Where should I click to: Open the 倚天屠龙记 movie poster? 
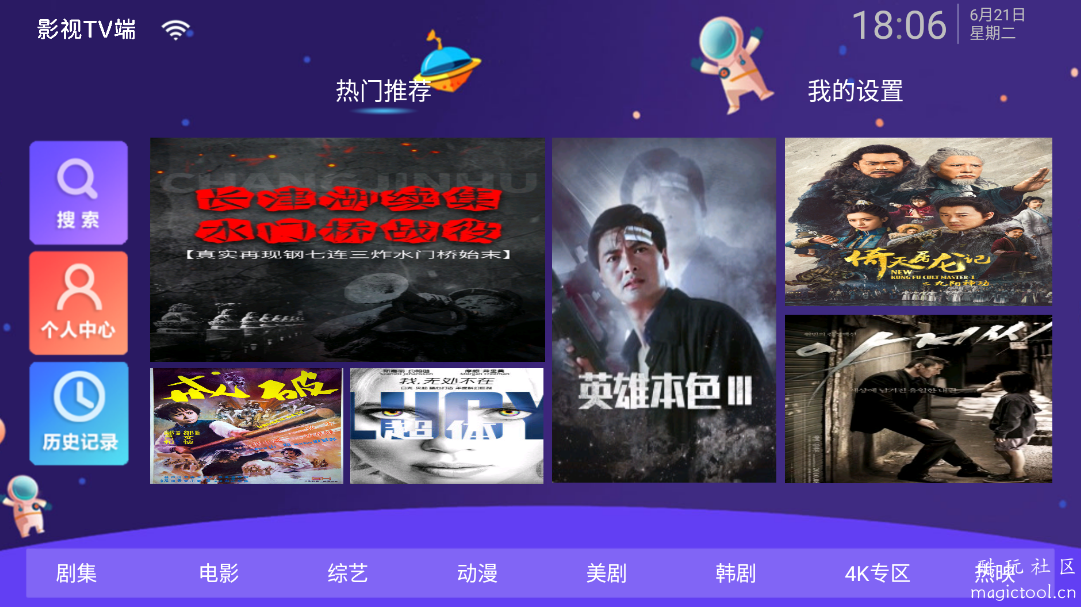[x=918, y=221]
